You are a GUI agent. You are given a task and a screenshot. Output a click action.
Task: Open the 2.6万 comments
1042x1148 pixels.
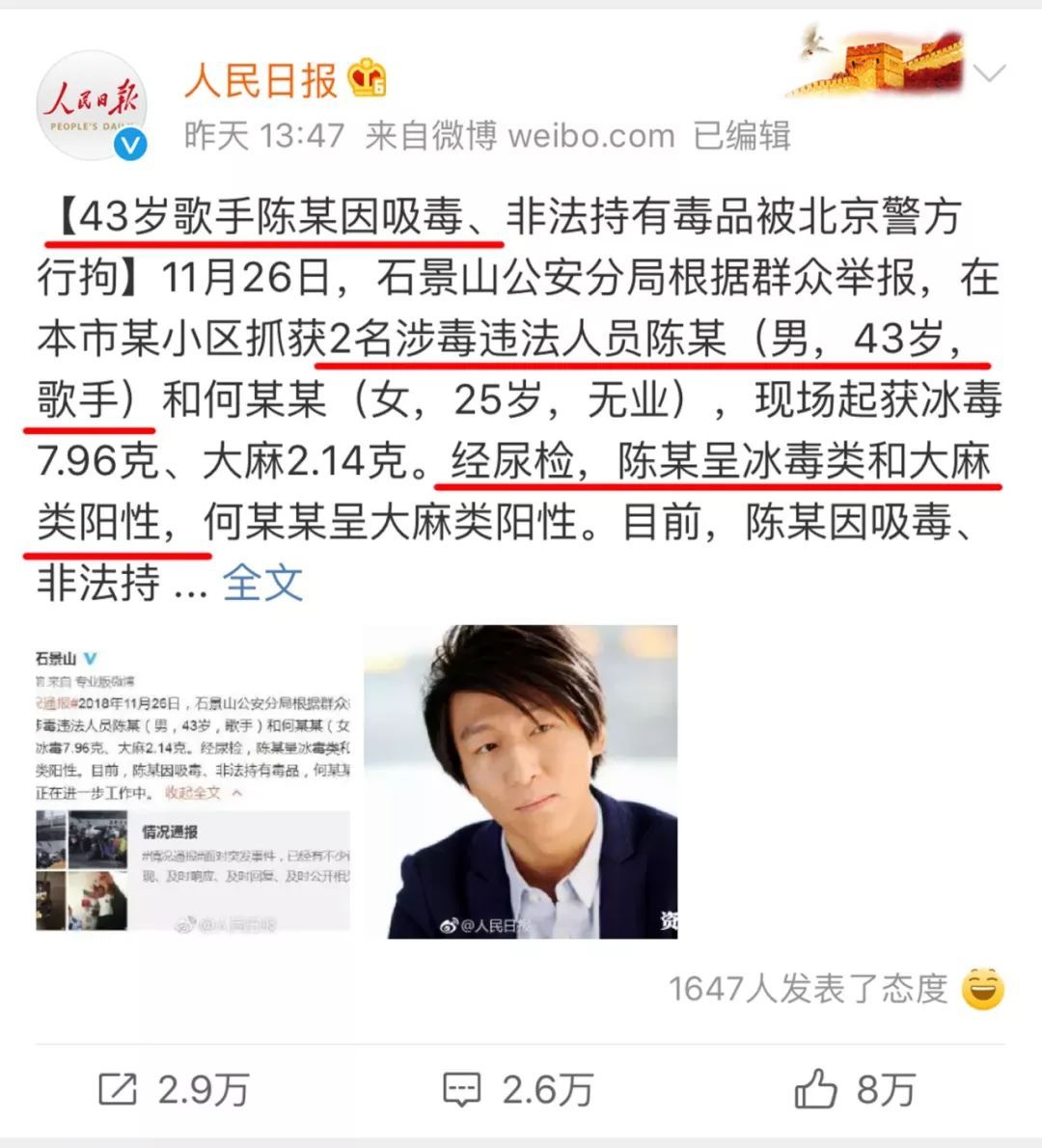[517, 1090]
